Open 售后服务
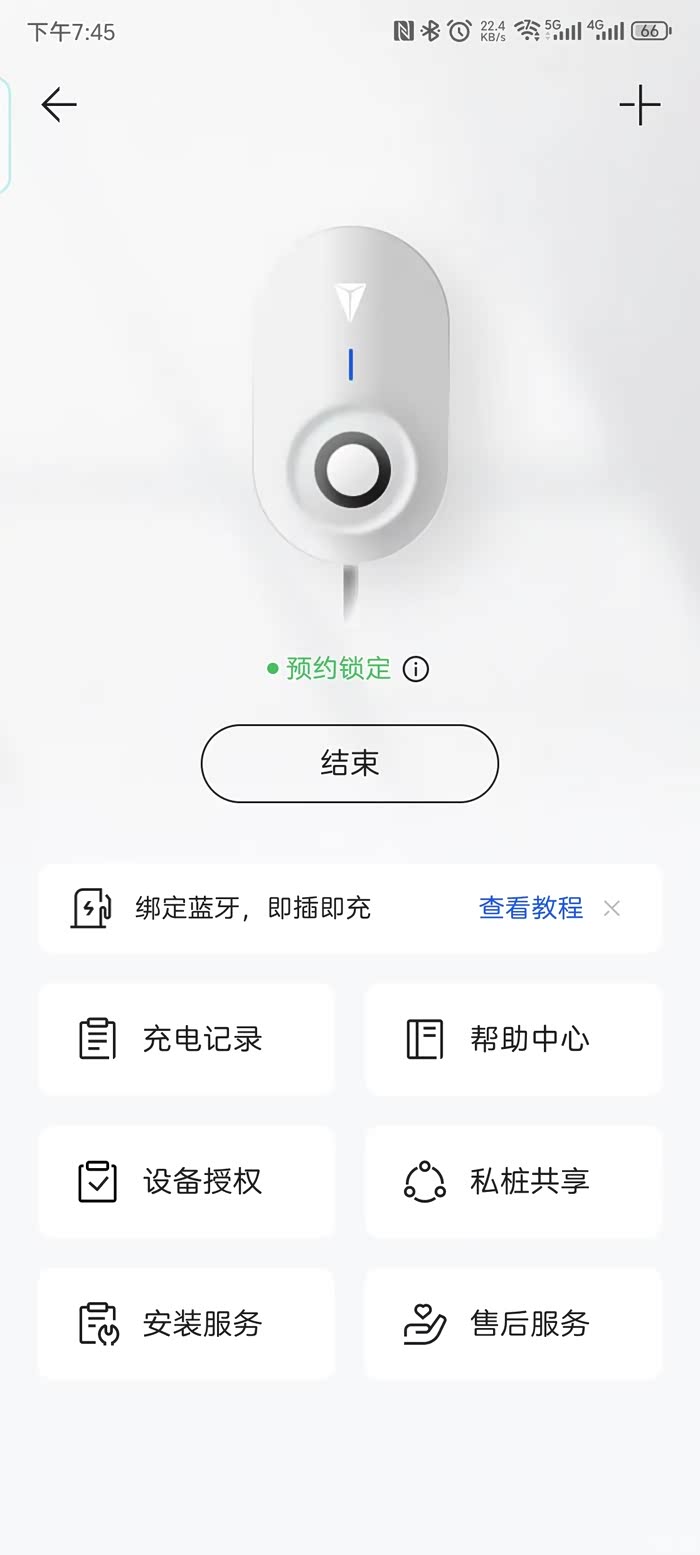The image size is (700, 1555). (x=513, y=1324)
